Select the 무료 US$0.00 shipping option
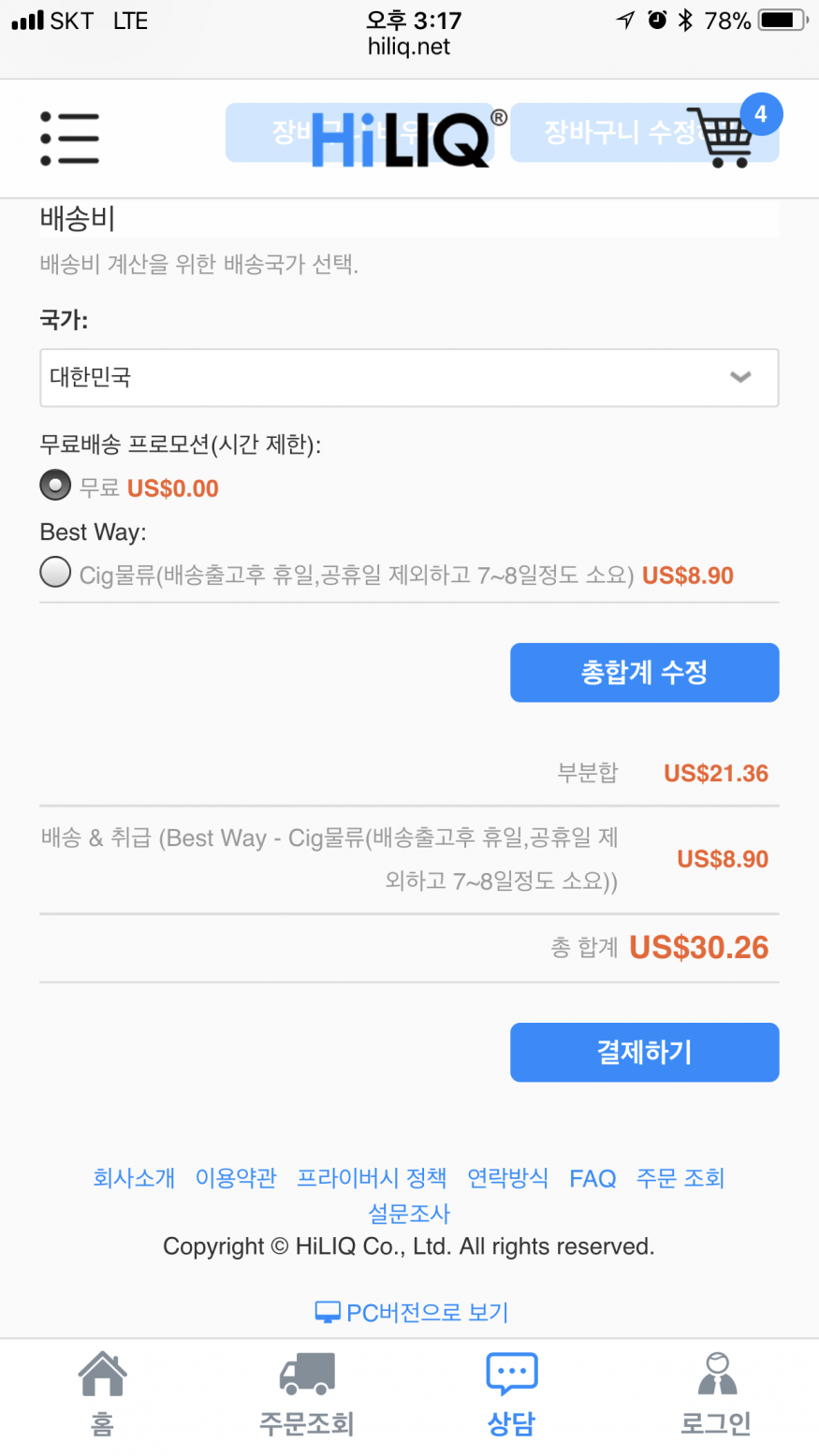Viewport: 819px width, 1456px height. (x=55, y=485)
